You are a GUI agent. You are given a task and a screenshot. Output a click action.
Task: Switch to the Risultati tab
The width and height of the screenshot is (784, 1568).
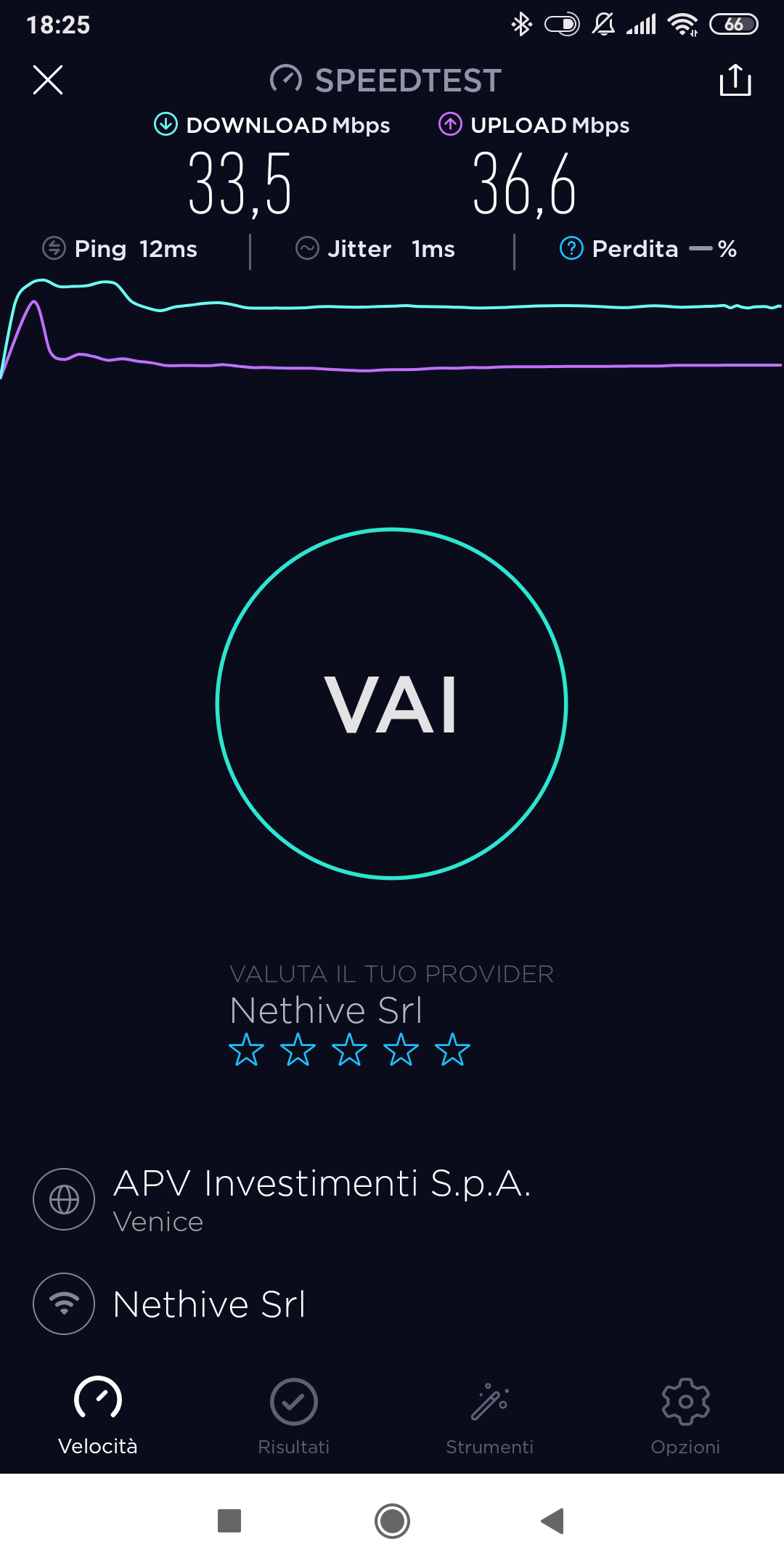[294, 1416]
